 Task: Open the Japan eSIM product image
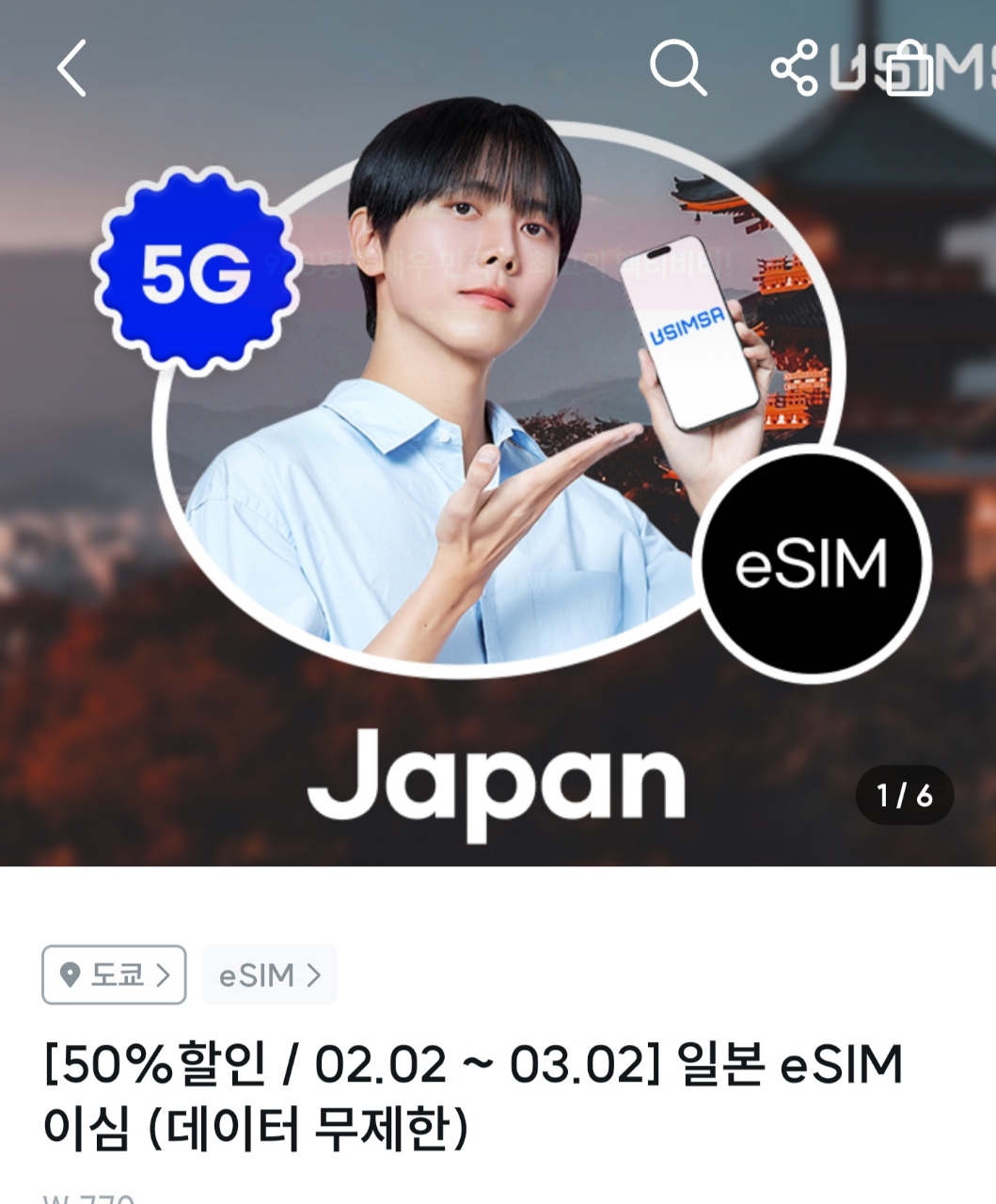498,470
